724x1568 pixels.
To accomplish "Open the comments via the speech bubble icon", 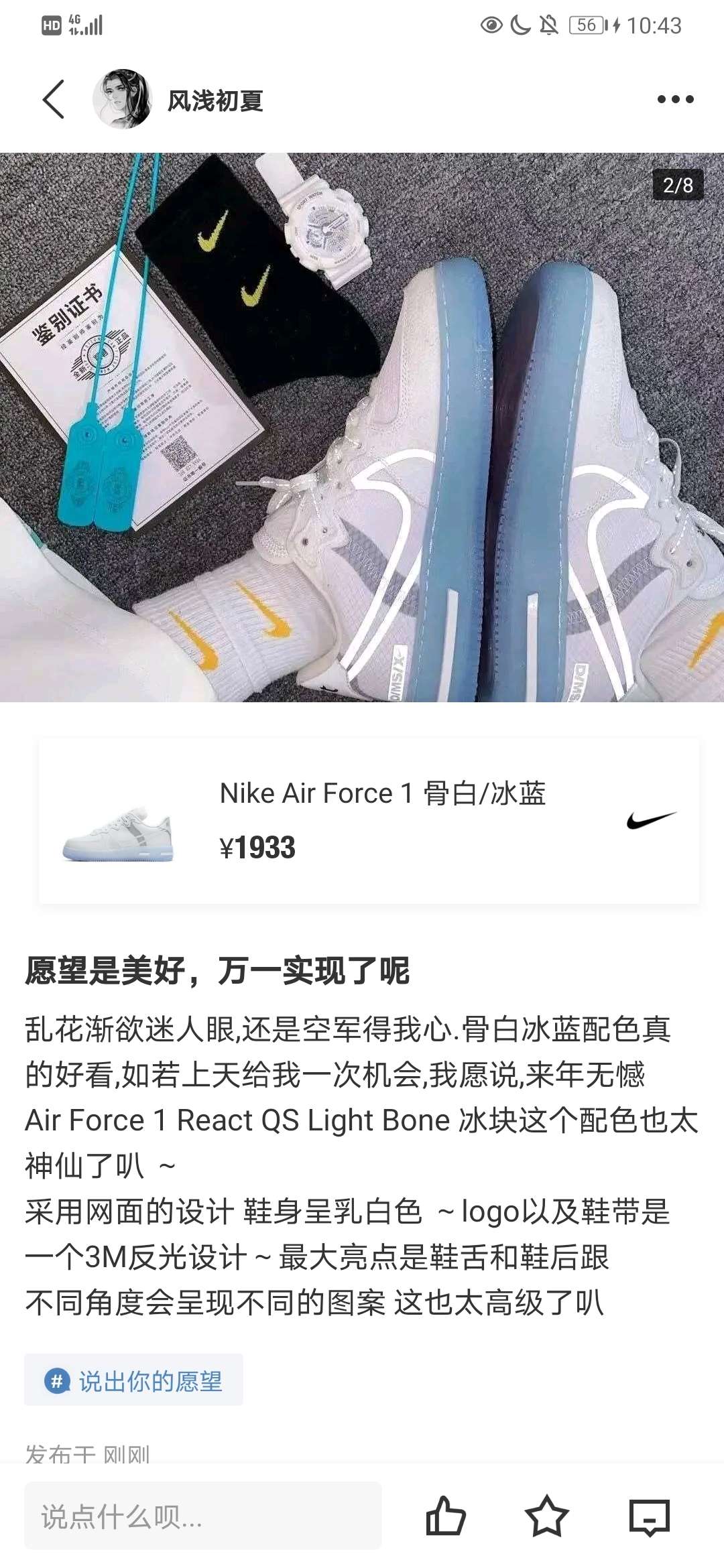I will pyautogui.click(x=649, y=1516).
